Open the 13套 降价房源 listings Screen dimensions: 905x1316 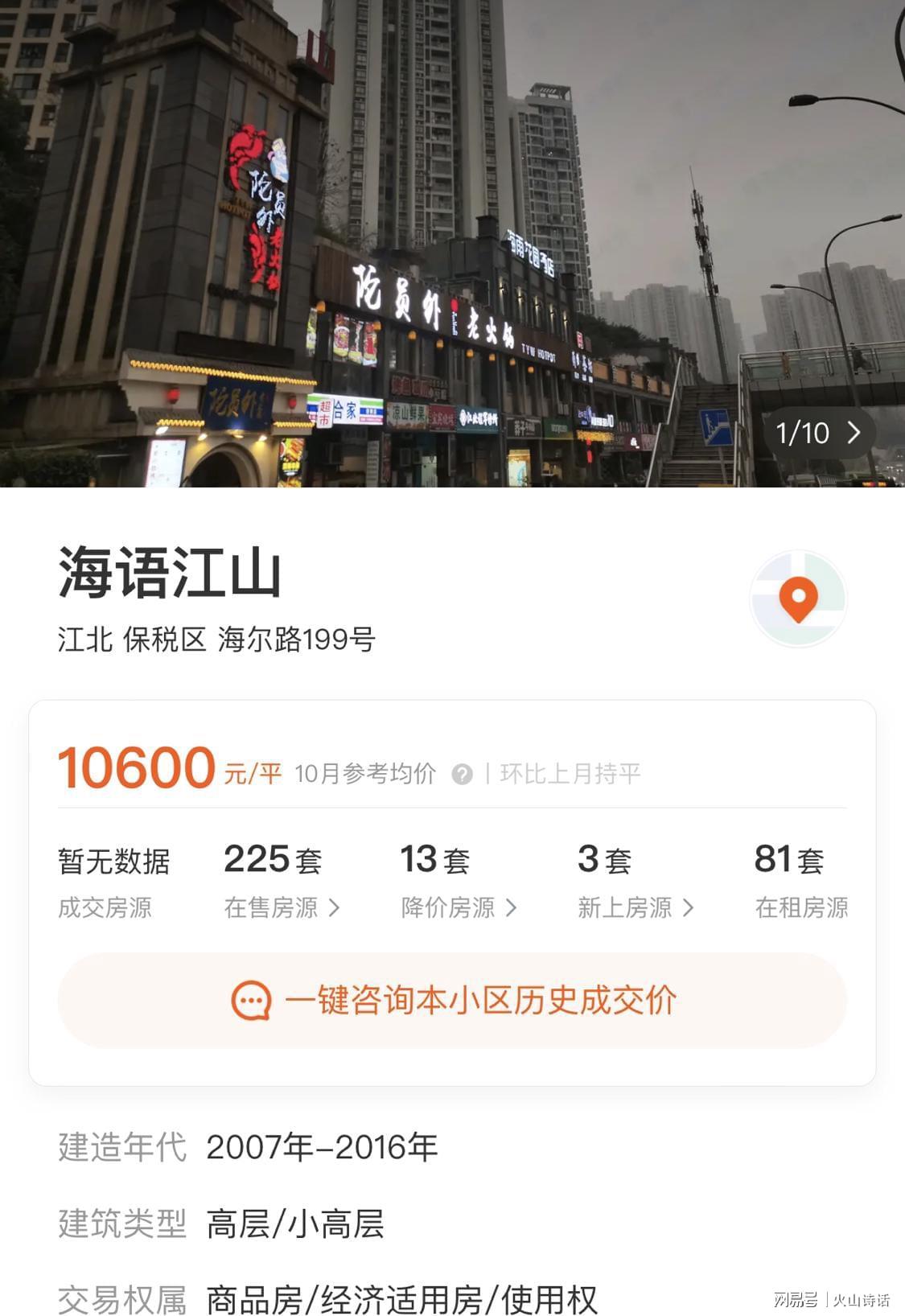(458, 881)
